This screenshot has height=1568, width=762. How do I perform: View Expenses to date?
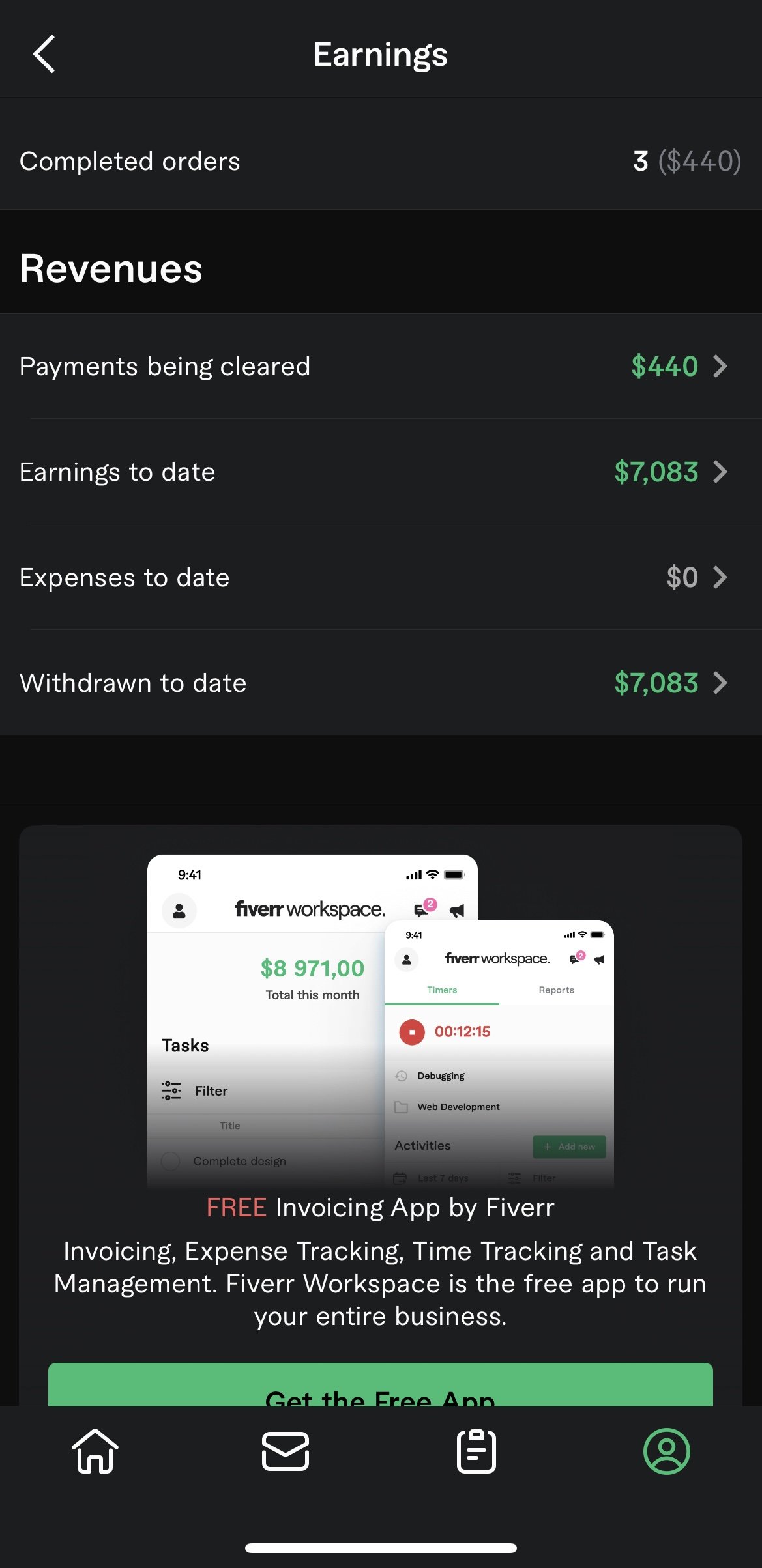click(x=381, y=577)
